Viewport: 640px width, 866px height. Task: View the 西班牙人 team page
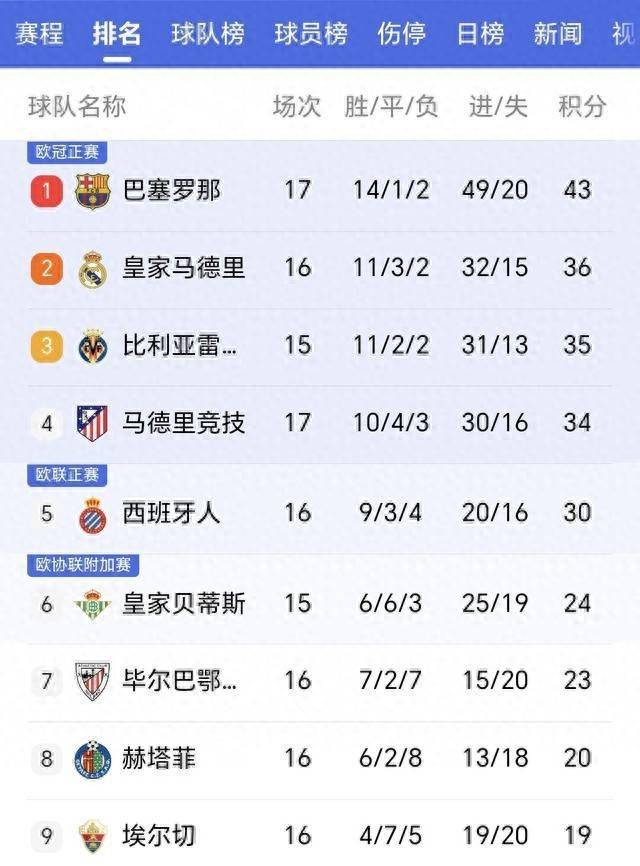171,513
